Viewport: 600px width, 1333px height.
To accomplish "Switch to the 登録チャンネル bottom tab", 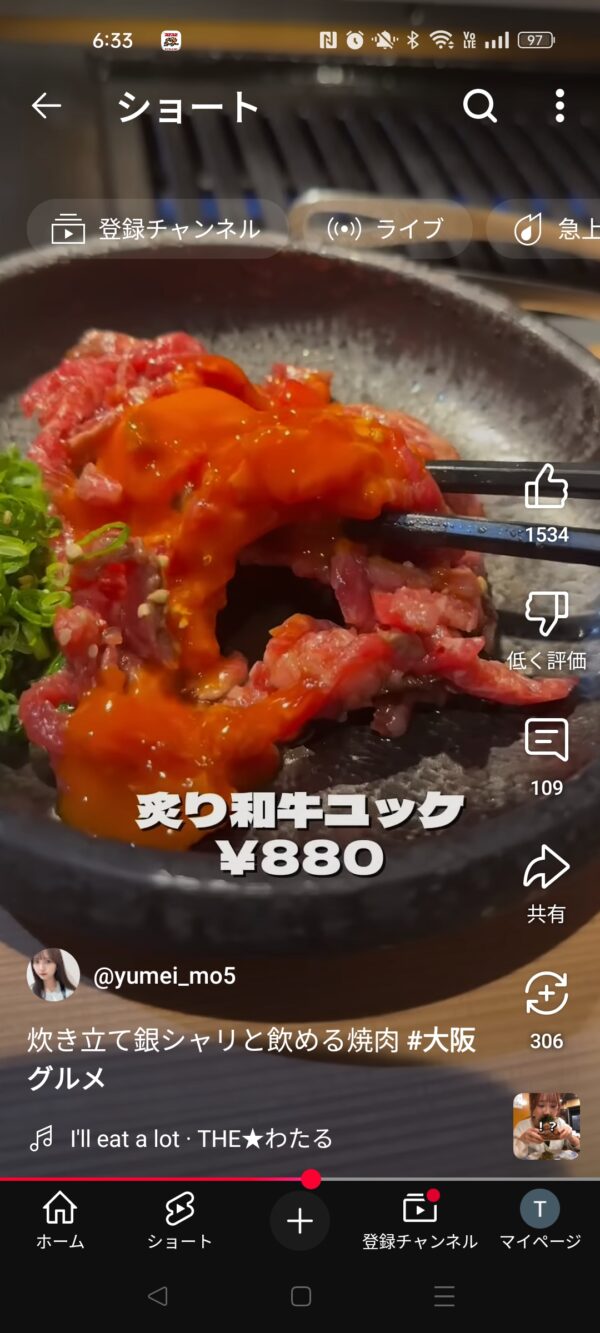I will 420,1220.
